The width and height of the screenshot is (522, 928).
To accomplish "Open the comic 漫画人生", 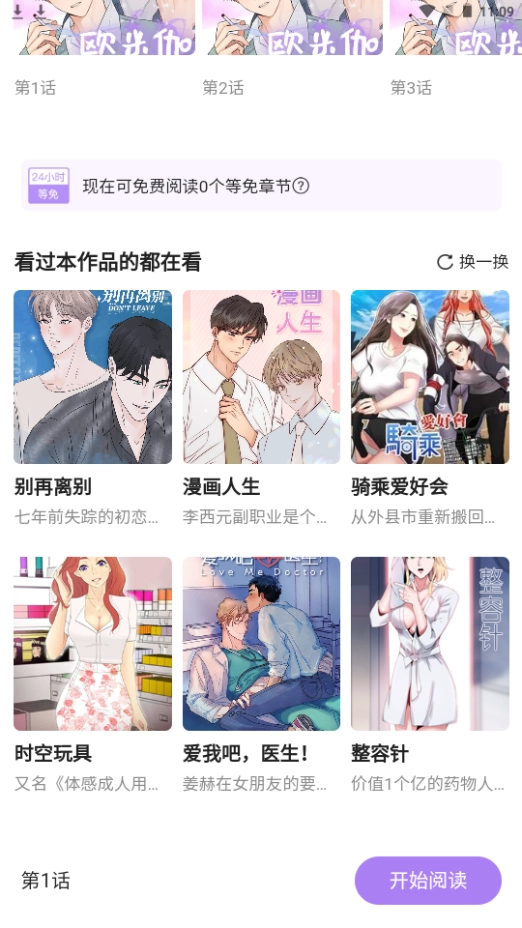I will pos(261,377).
